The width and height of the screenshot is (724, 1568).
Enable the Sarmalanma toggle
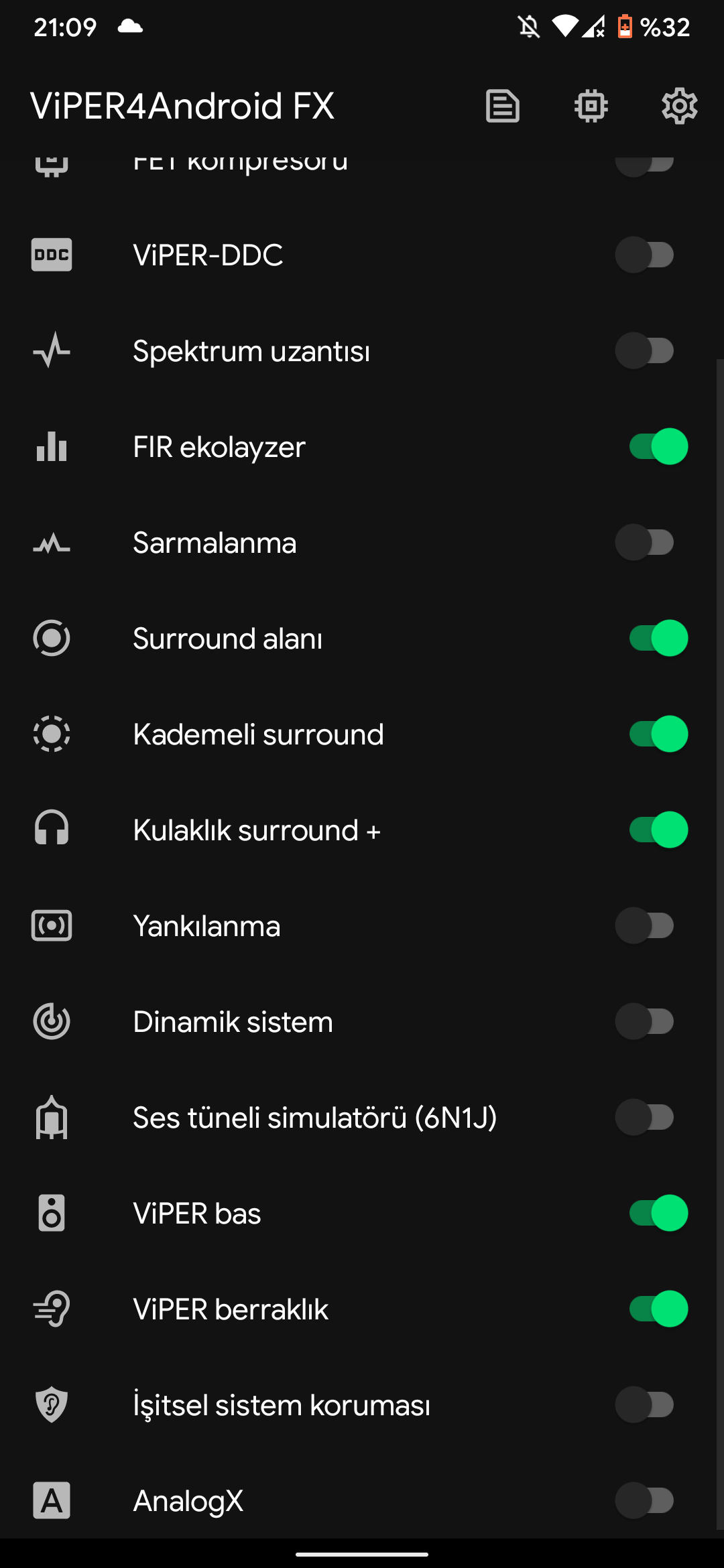pos(645,543)
